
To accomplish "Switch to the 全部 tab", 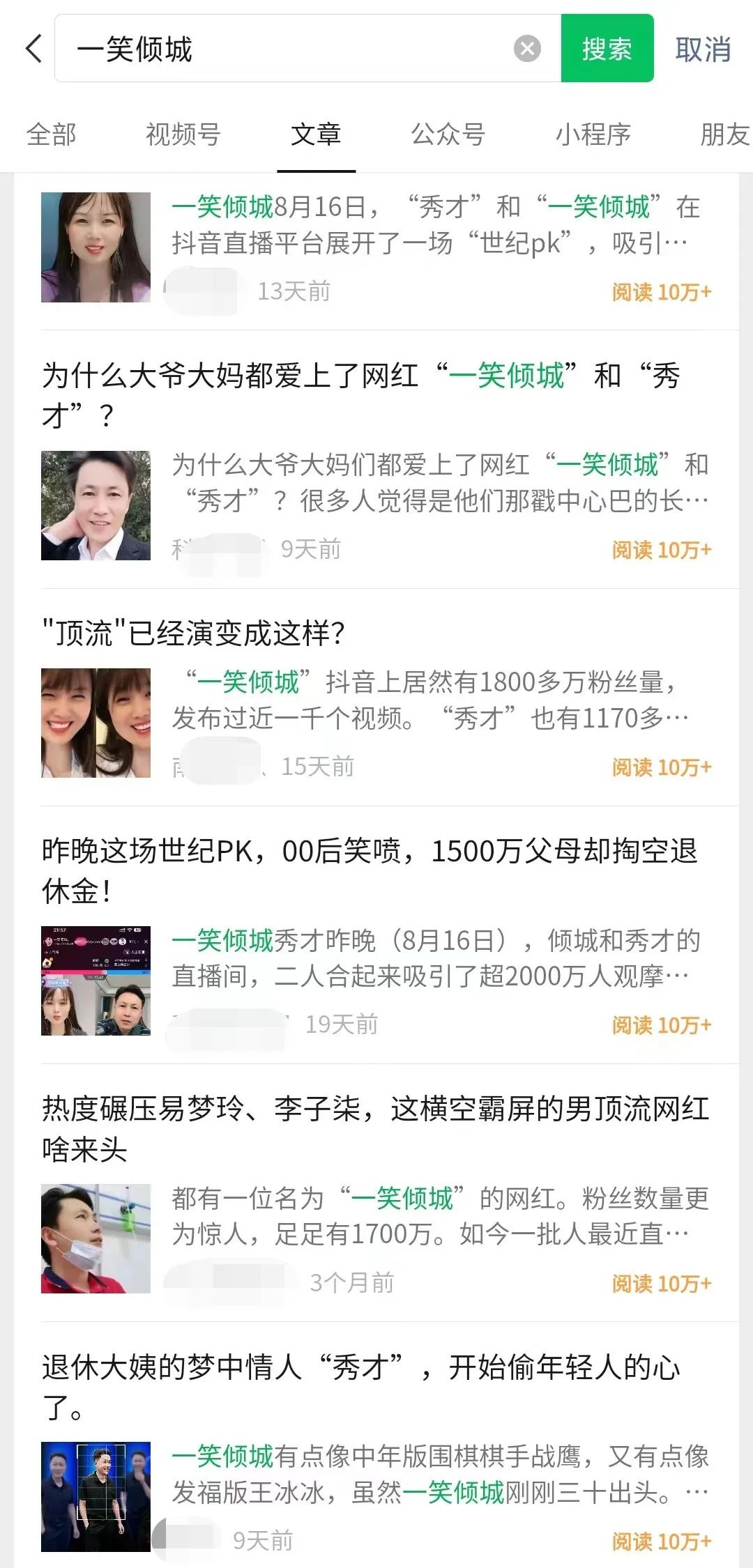I will (51, 134).
